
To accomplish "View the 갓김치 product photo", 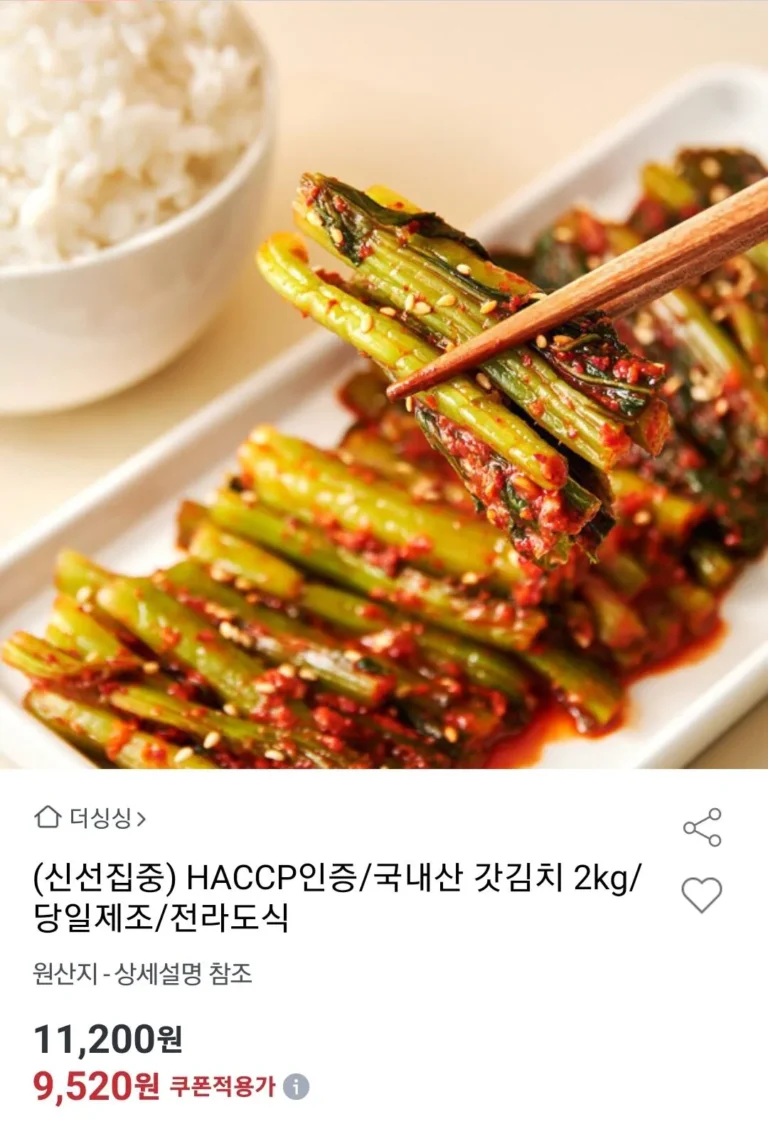I will 384,384.
